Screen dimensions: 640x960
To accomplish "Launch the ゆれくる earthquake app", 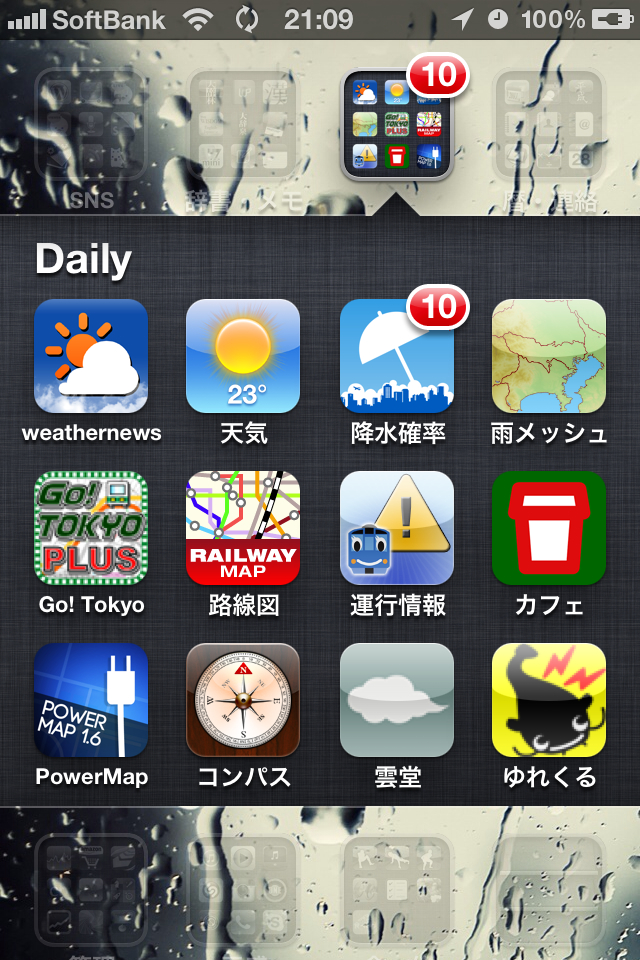I will click(549, 700).
